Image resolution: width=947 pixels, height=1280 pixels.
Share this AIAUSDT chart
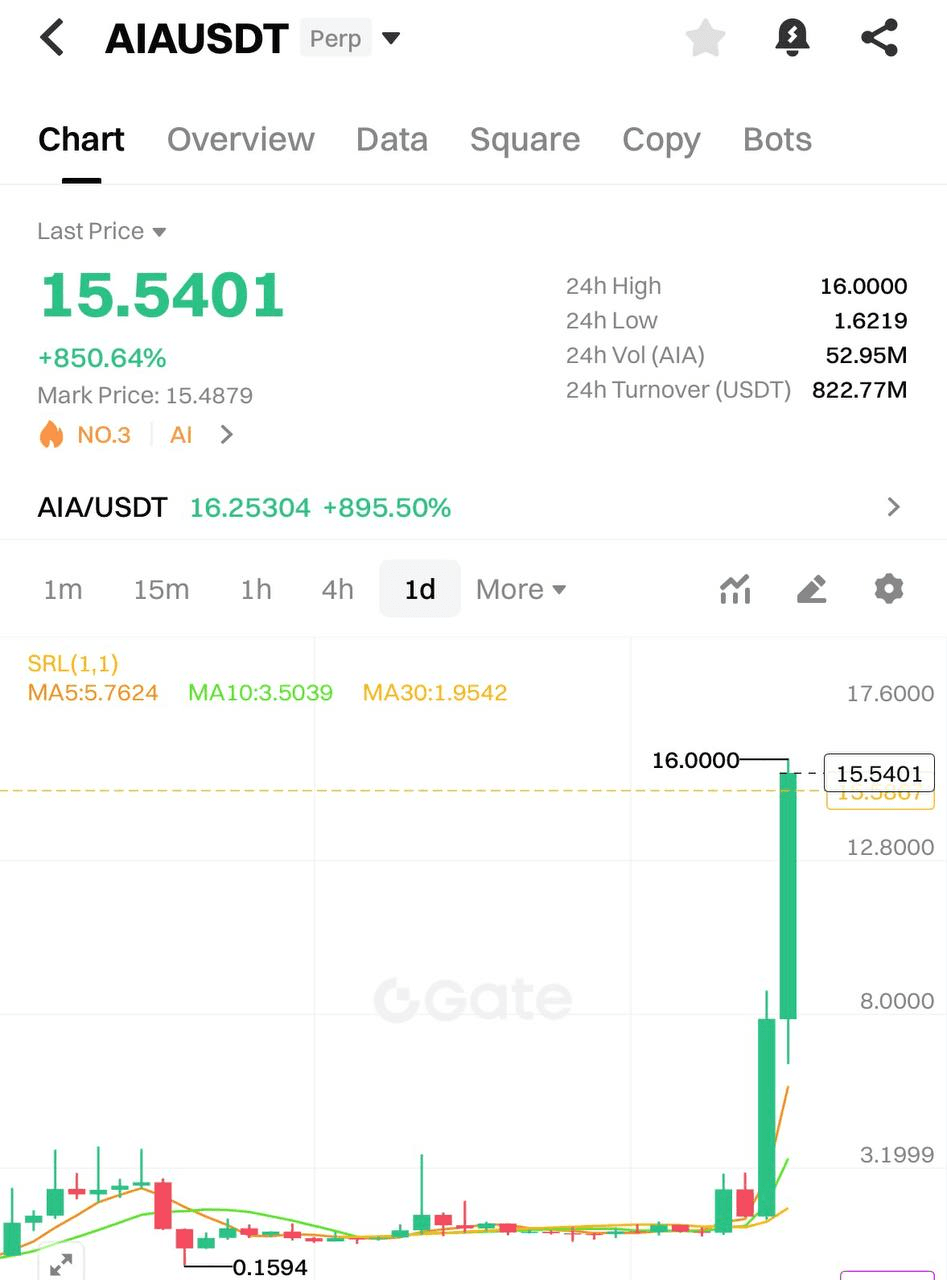pos(879,38)
